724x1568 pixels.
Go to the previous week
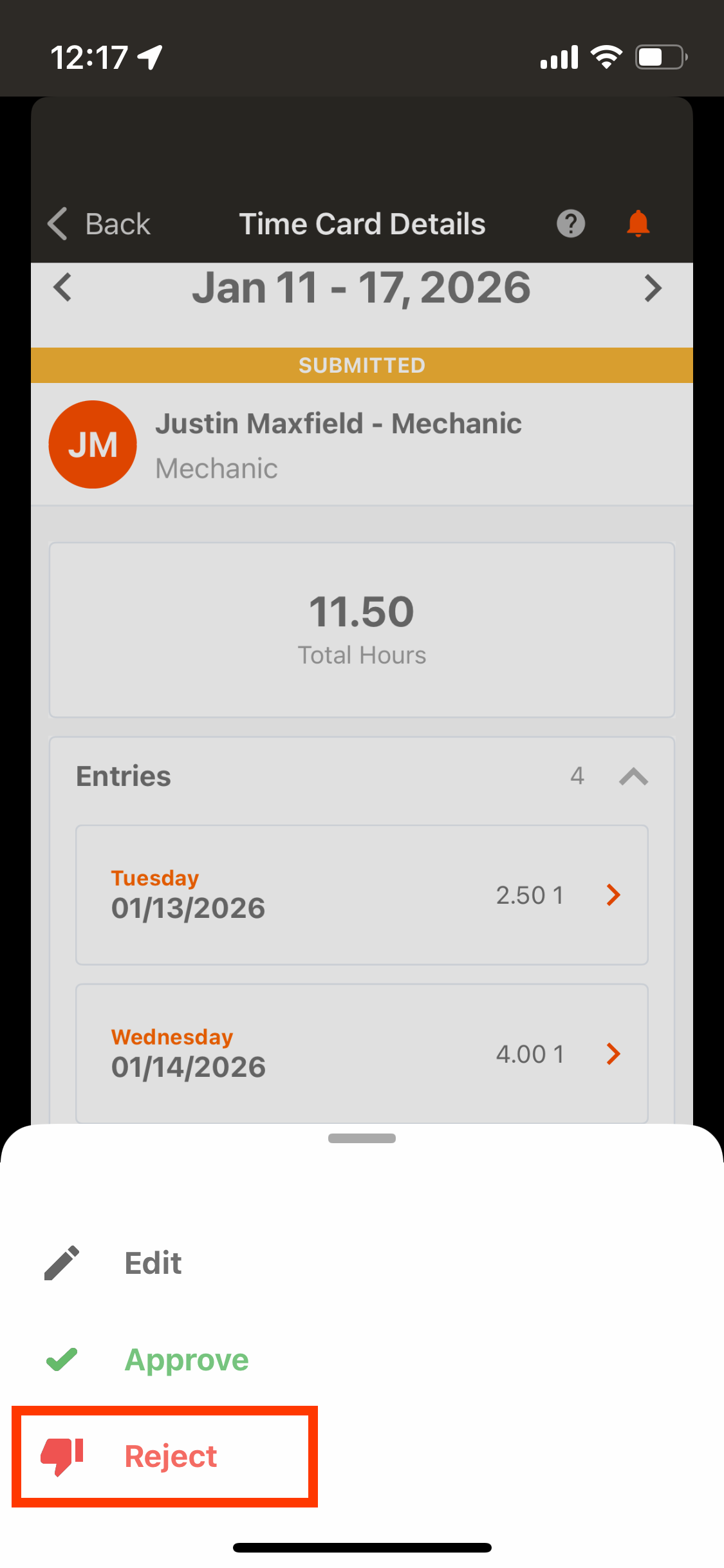pos(63,287)
